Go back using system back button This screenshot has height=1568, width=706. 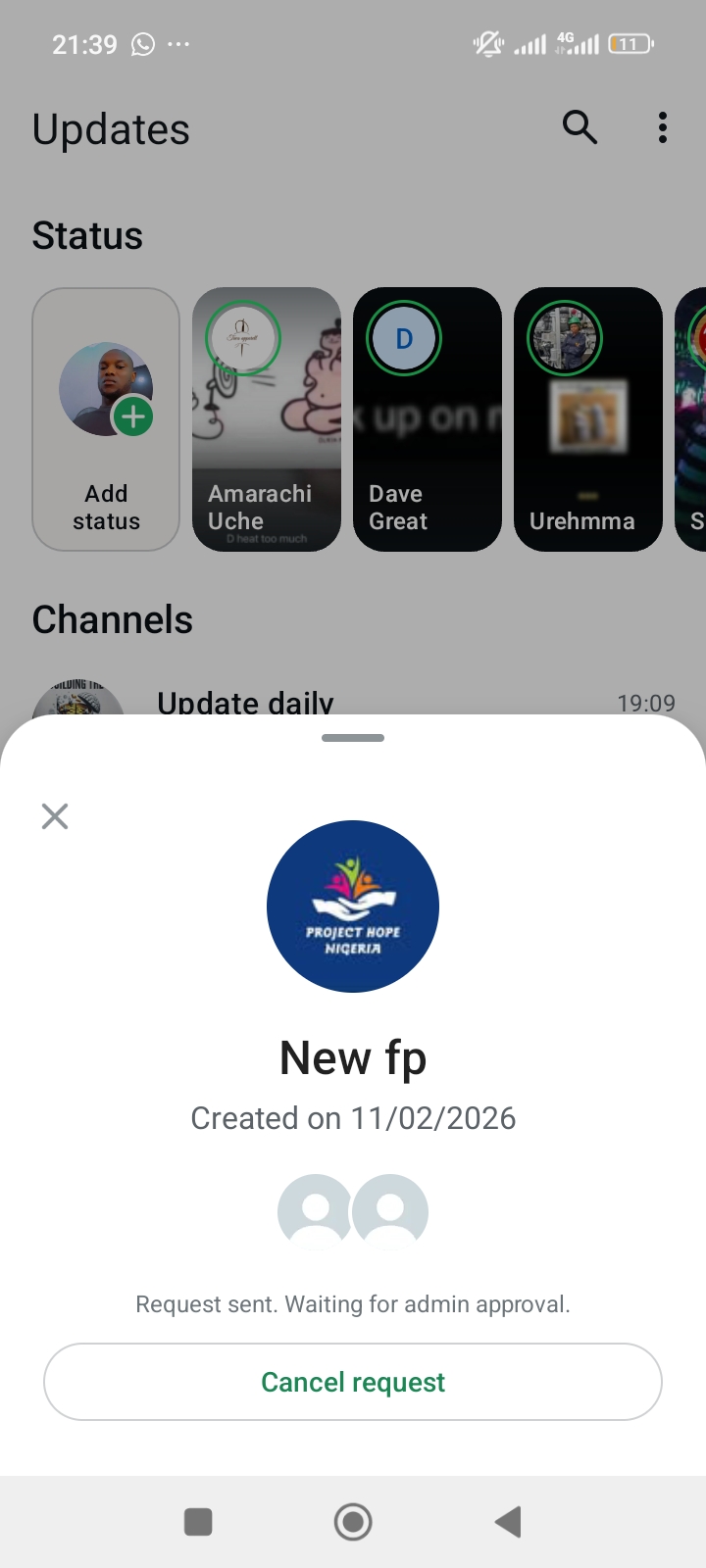click(508, 1522)
